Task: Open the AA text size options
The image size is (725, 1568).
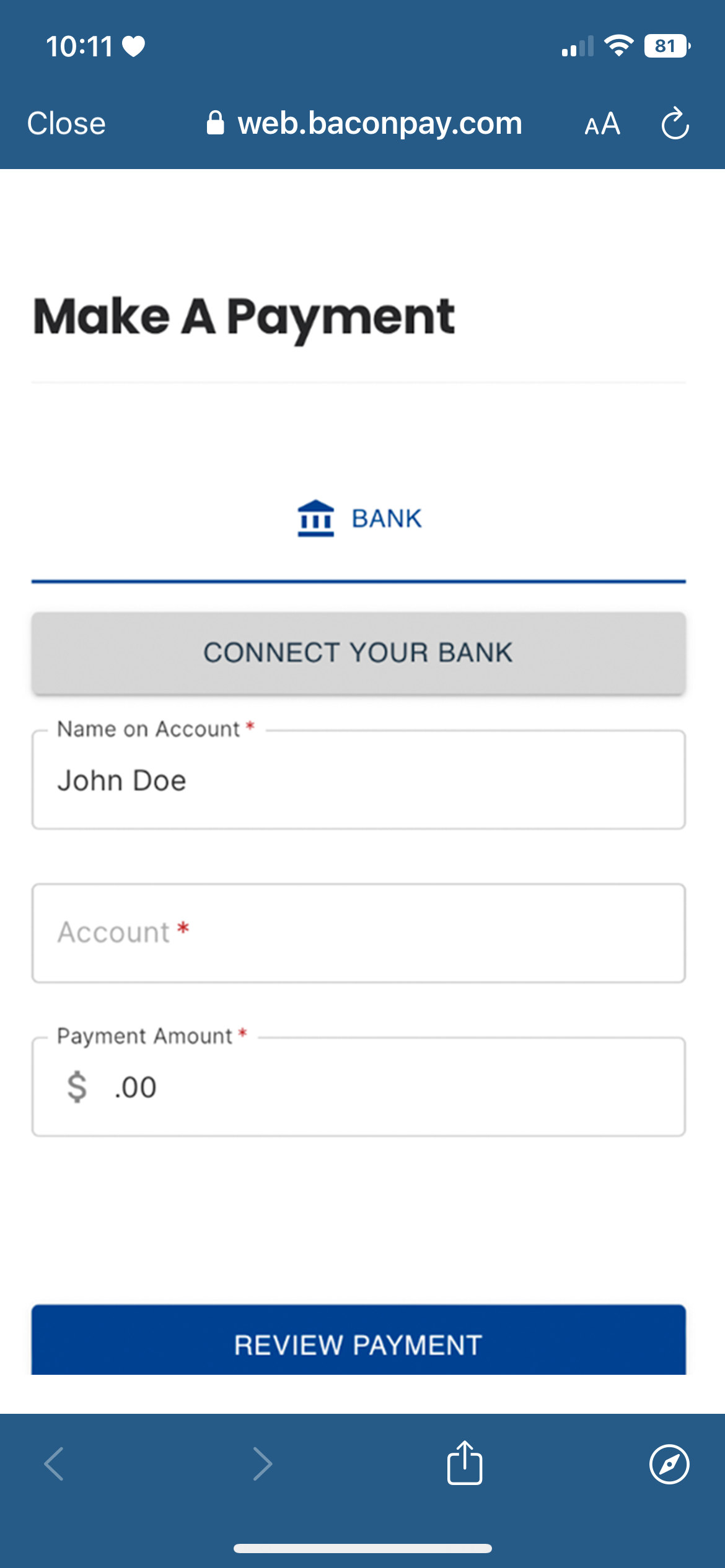Action: tap(602, 124)
